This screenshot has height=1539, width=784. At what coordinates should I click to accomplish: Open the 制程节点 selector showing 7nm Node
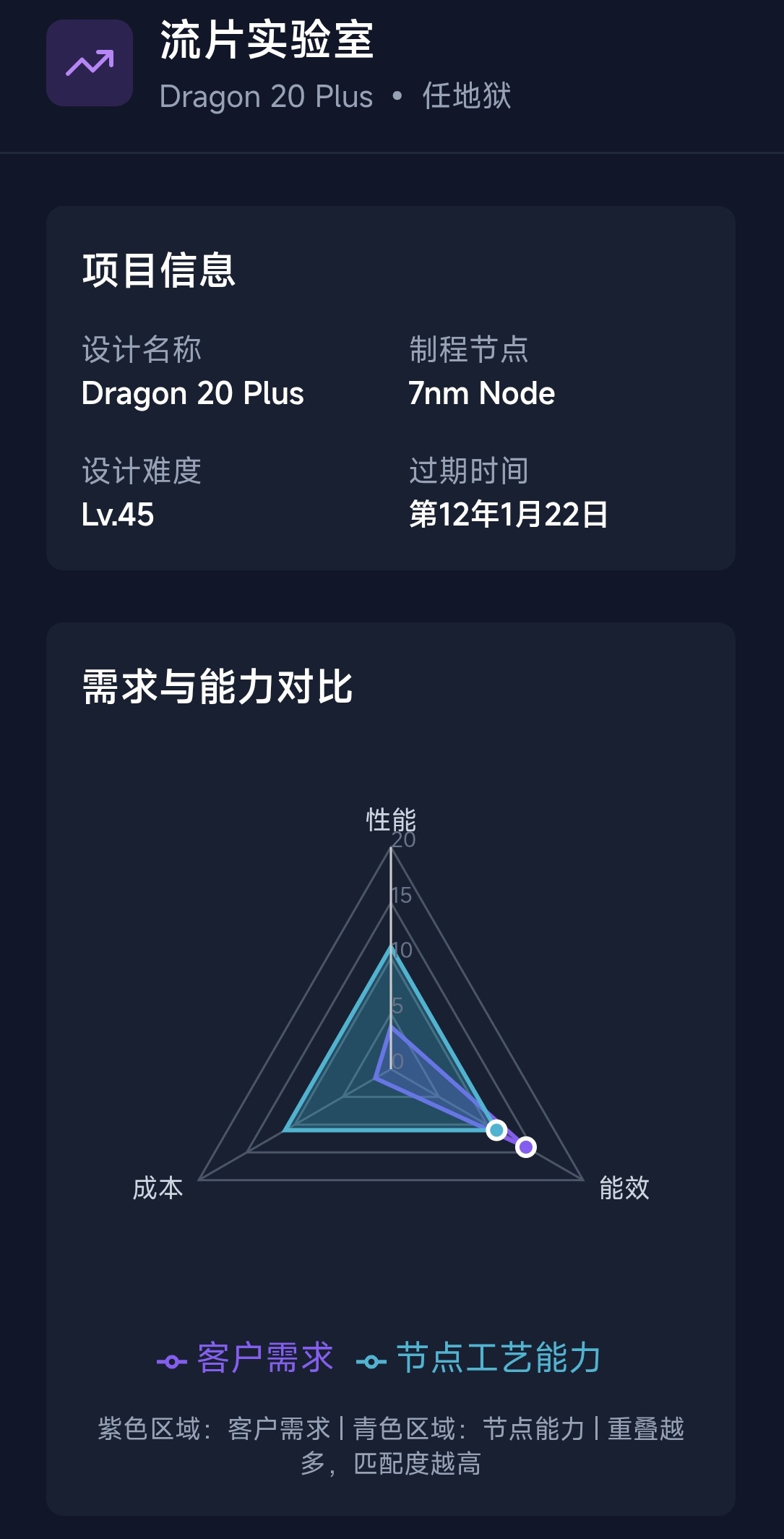[x=482, y=393]
